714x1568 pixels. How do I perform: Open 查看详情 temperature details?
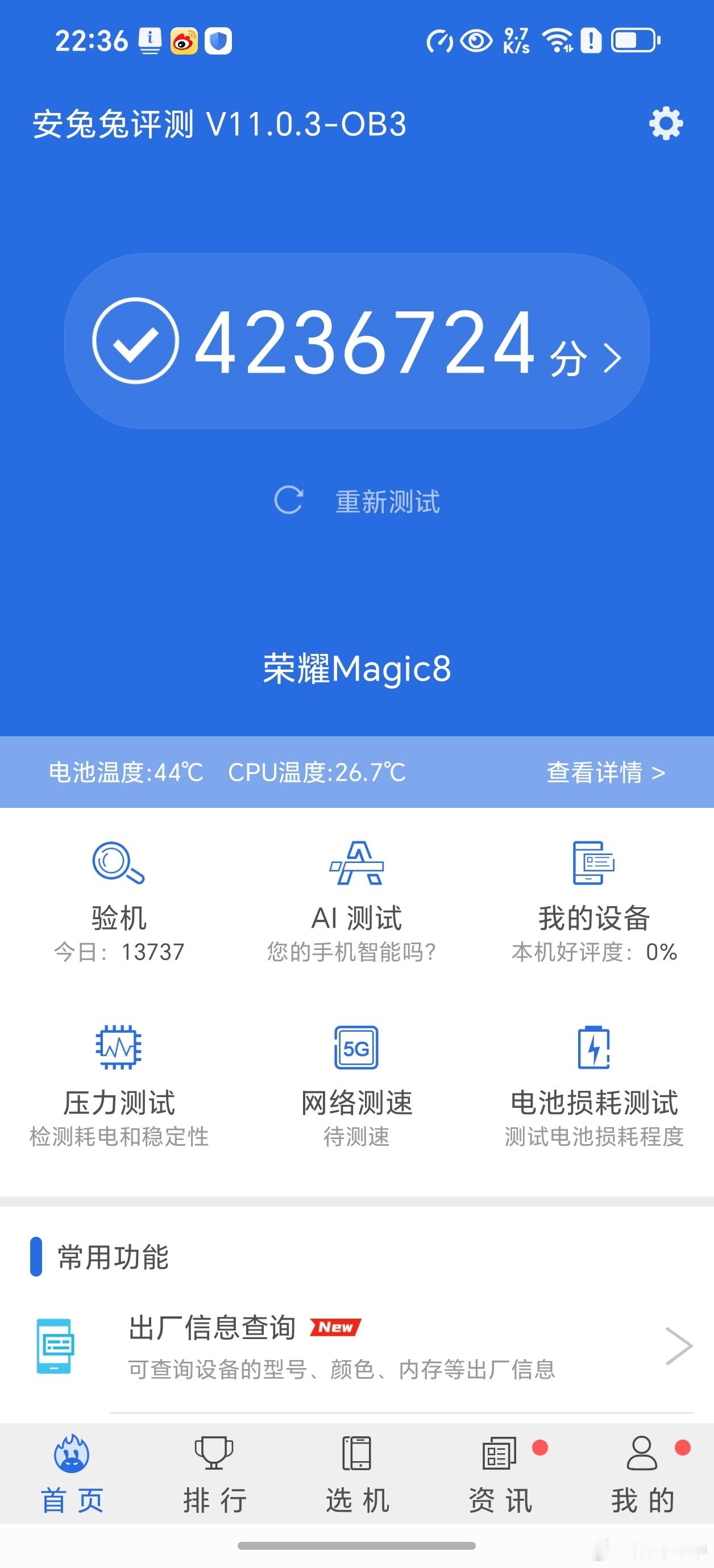coord(605,773)
